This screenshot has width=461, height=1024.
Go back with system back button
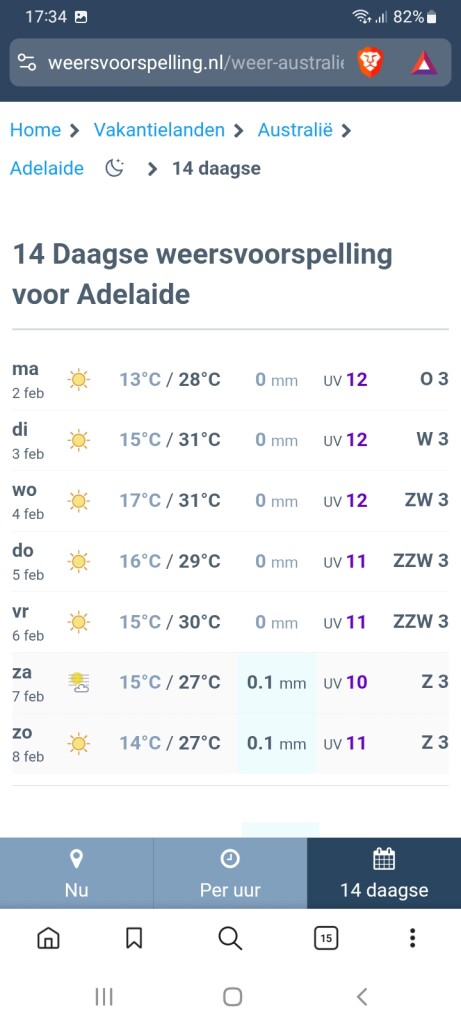pyautogui.click(x=362, y=997)
